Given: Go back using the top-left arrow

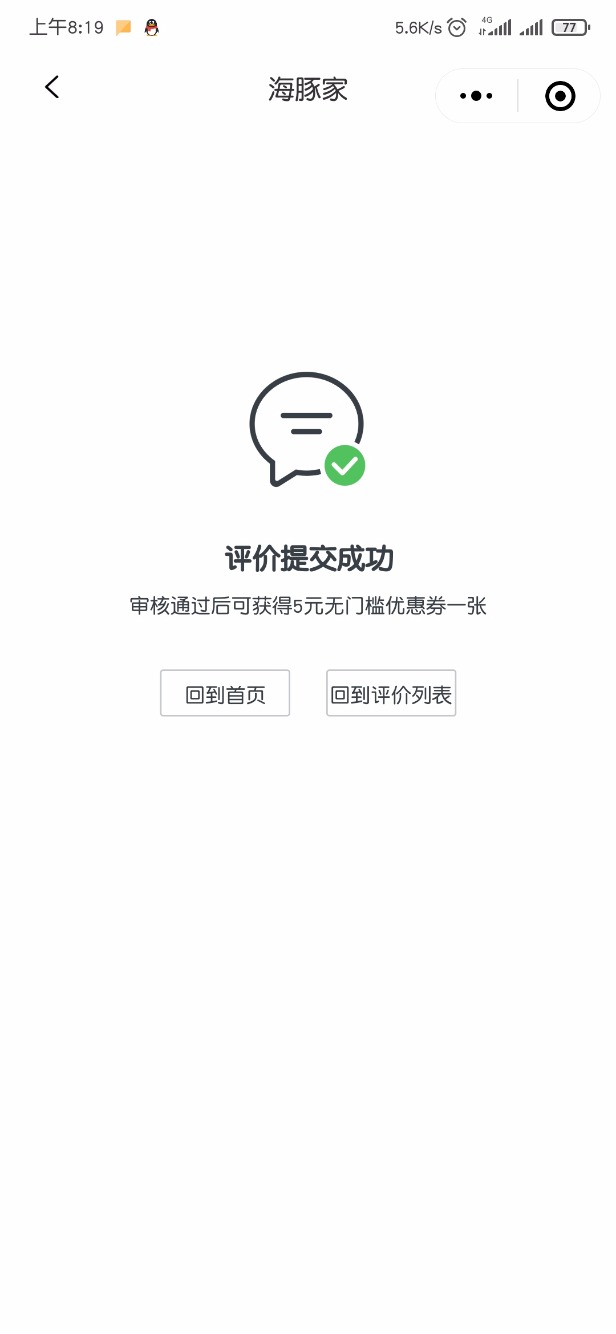Looking at the screenshot, I should point(52,88).
